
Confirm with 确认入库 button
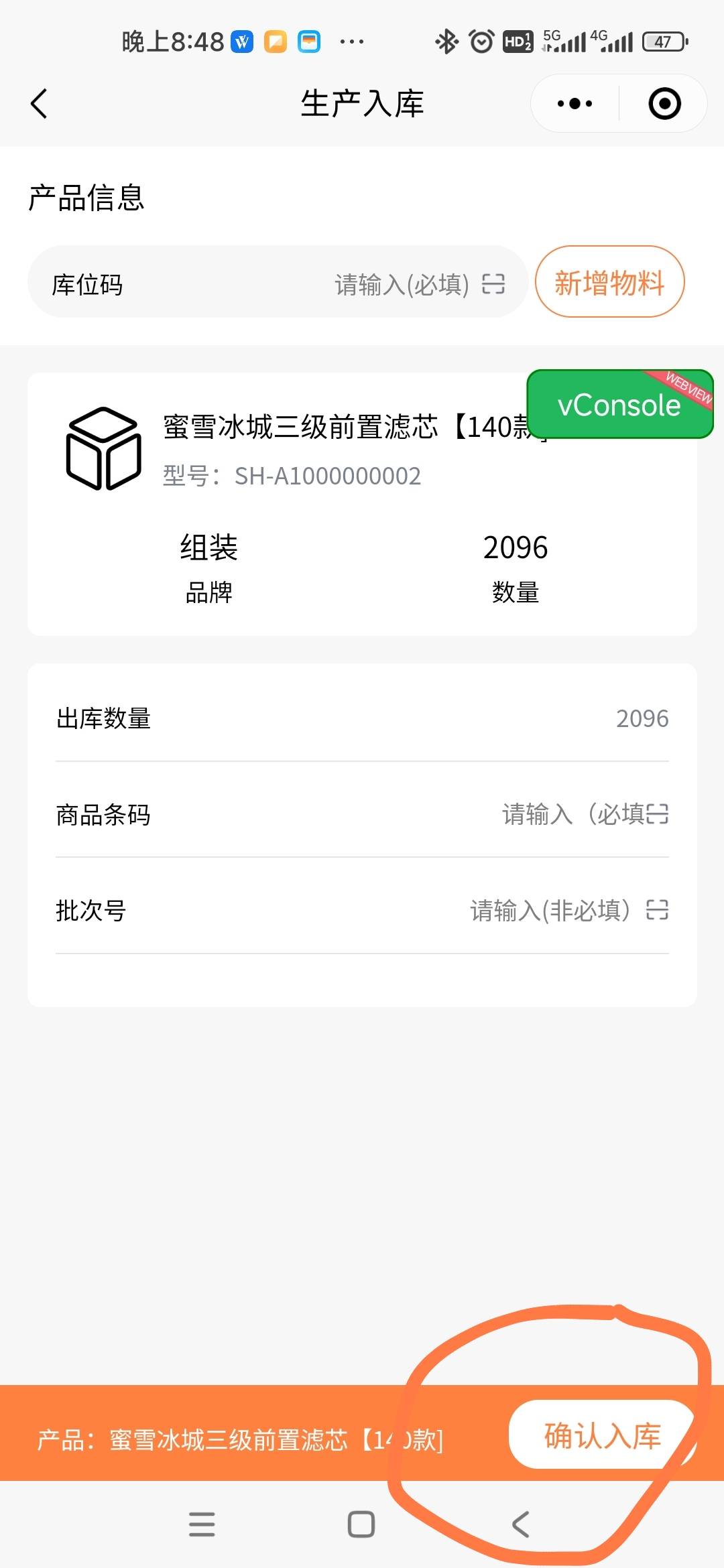pos(601,1435)
